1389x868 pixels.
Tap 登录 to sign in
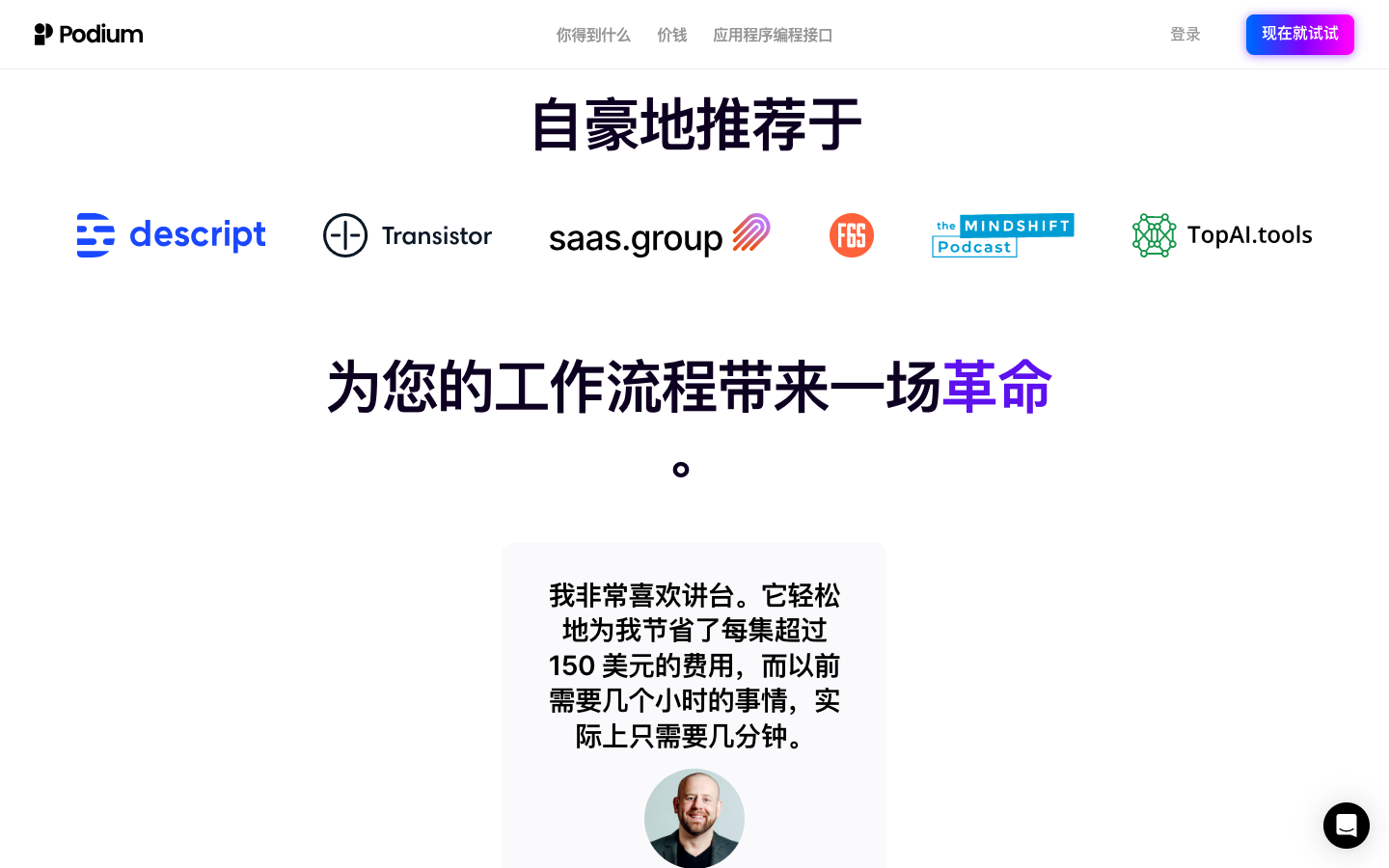pos(1185,35)
